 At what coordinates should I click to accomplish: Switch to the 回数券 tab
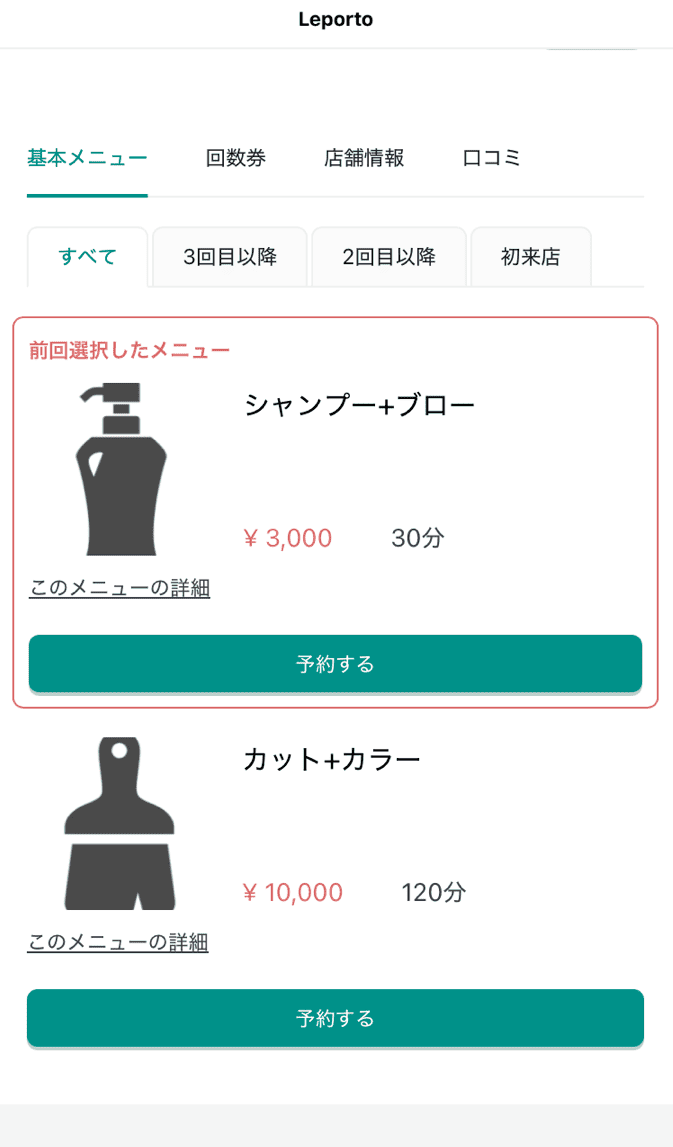click(236, 158)
